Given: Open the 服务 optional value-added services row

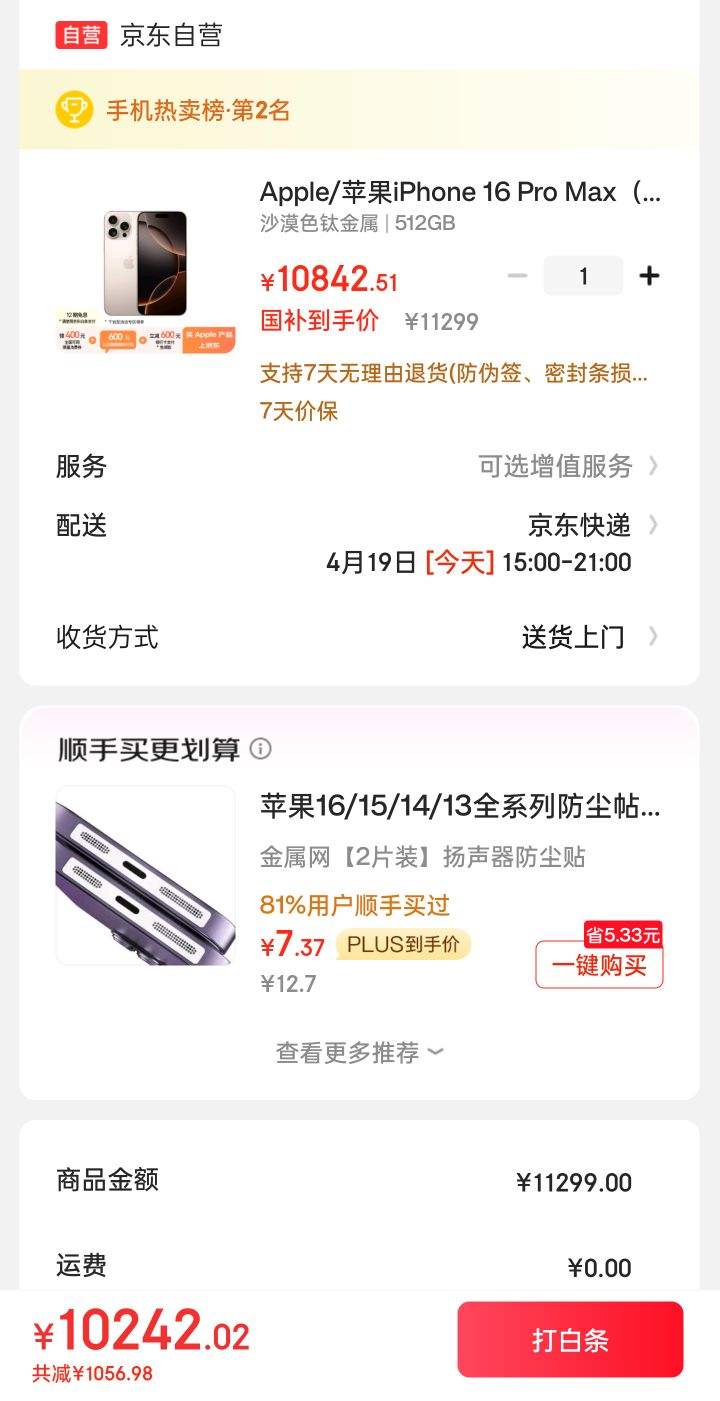Looking at the screenshot, I should click(x=360, y=466).
